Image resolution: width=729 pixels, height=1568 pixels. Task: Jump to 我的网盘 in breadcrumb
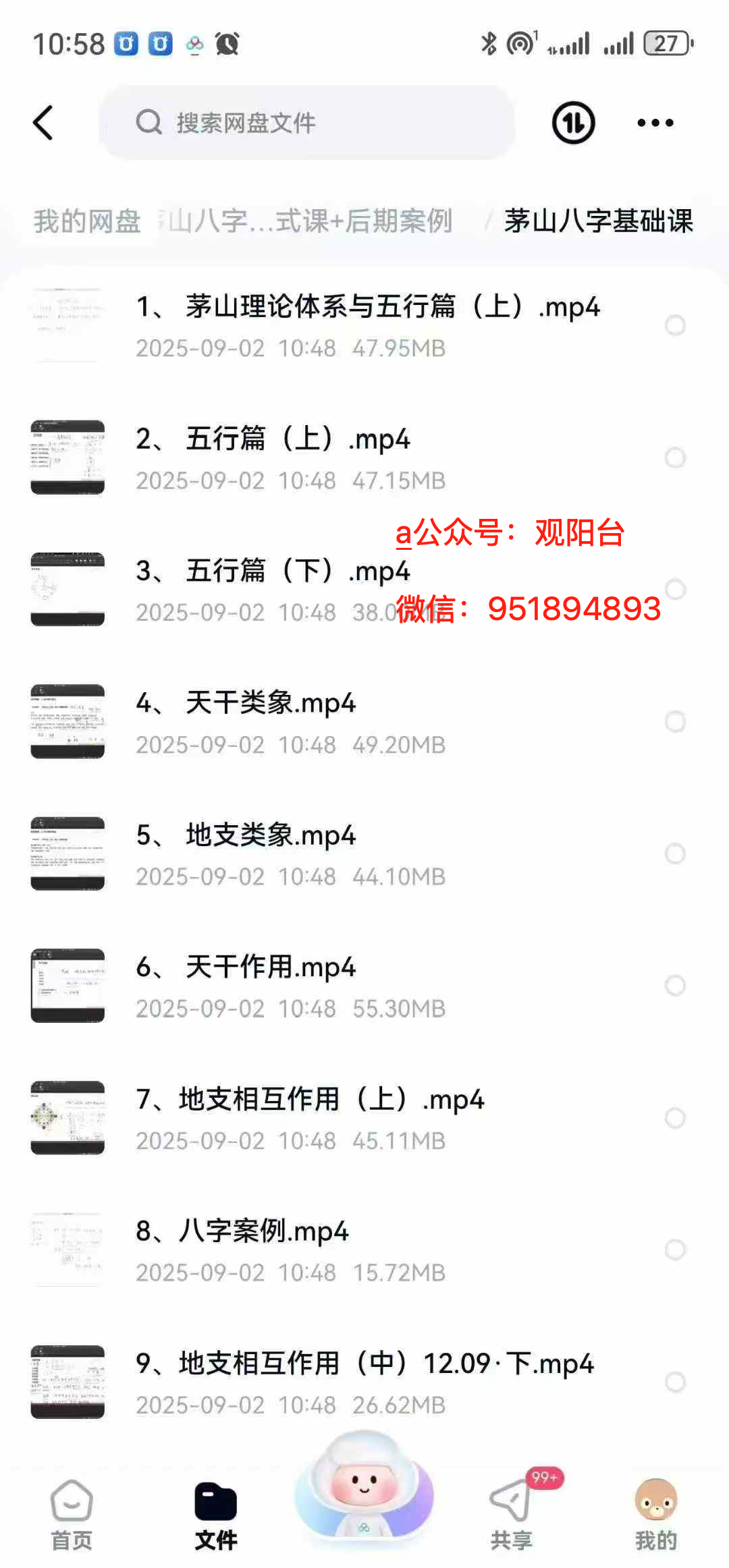coord(87,221)
